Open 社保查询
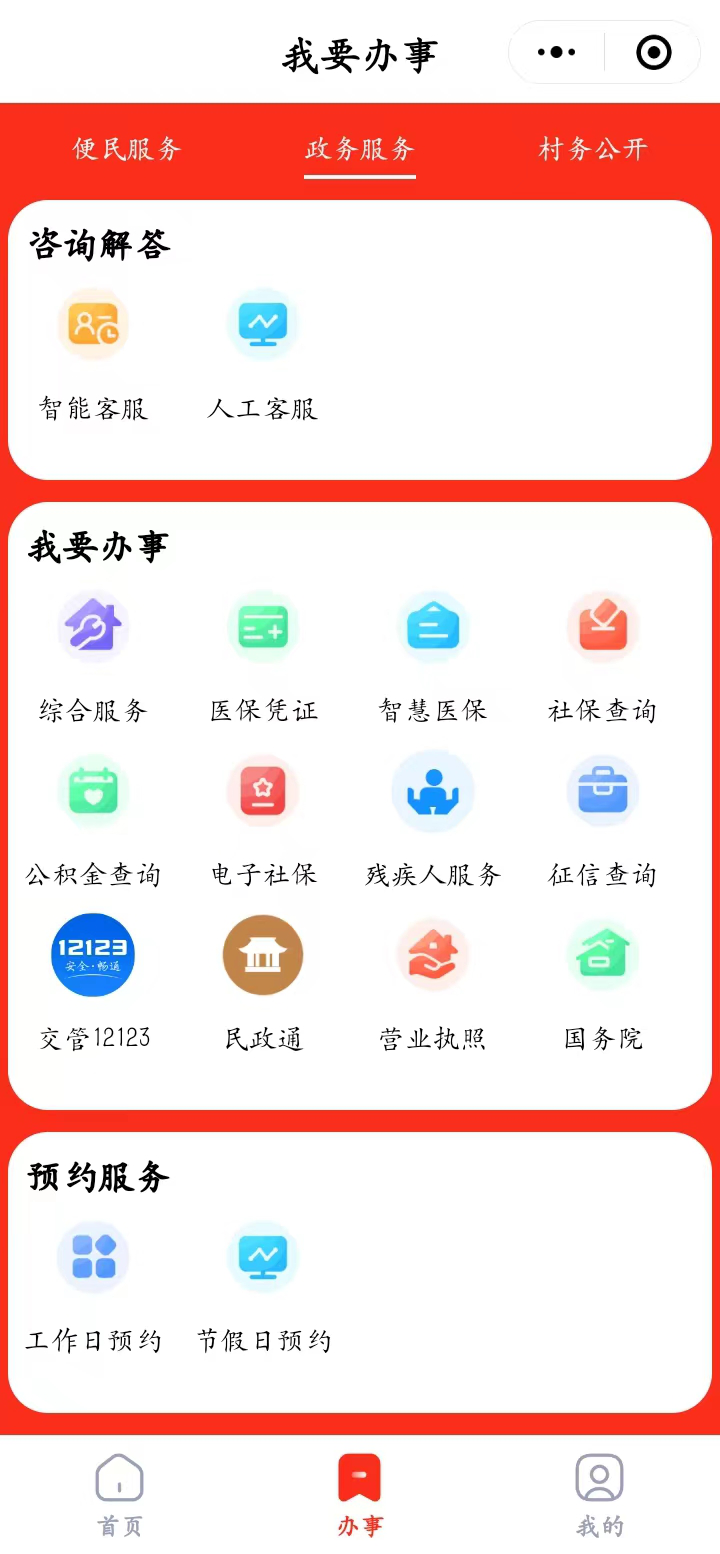 [603, 657]
